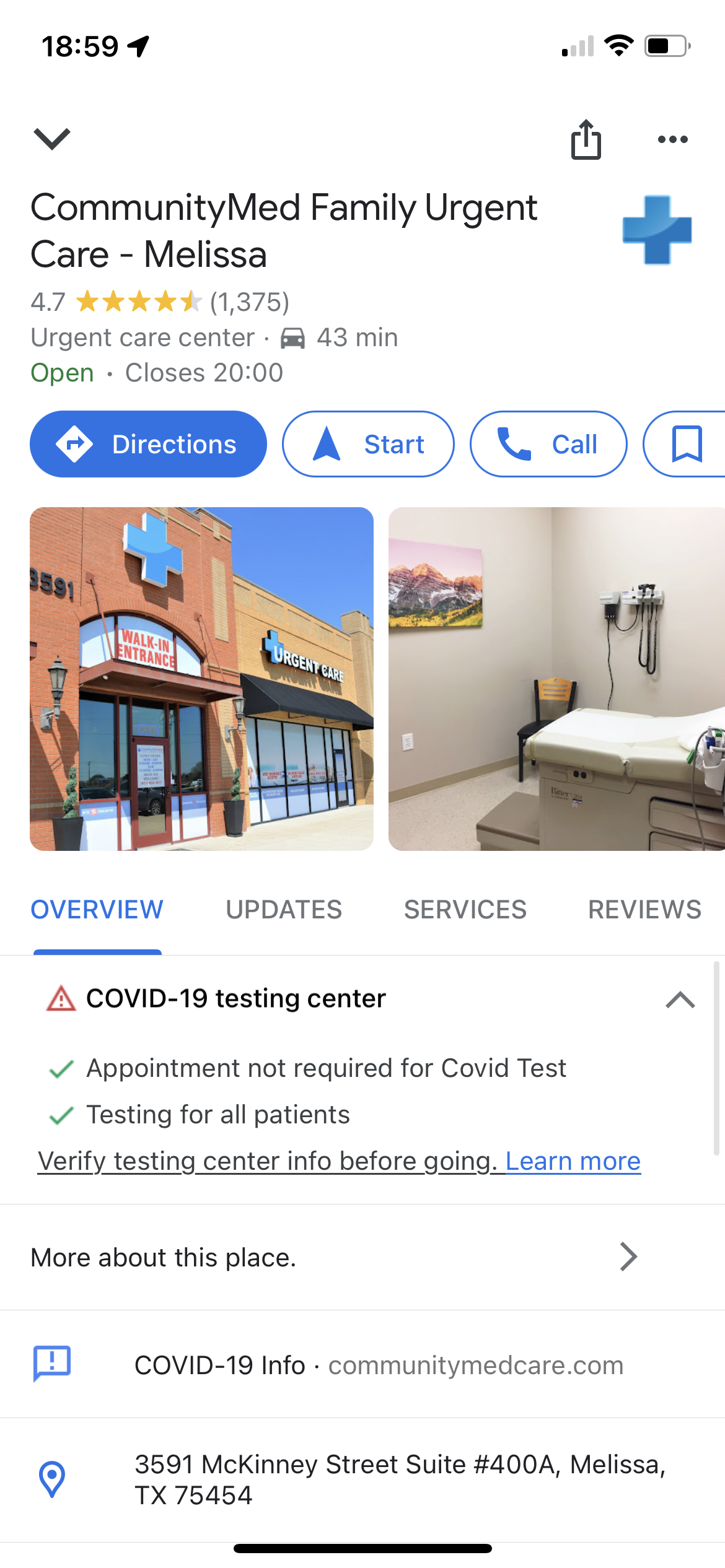Select the Overview tab
Viewport: 725px width, 1568px height.
click(x=97, y=910)
